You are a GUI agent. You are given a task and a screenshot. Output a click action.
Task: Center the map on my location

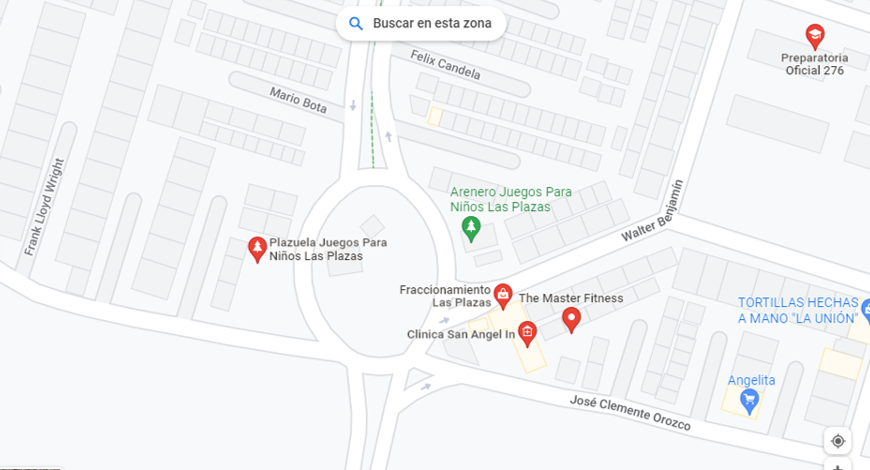point(838,441)
